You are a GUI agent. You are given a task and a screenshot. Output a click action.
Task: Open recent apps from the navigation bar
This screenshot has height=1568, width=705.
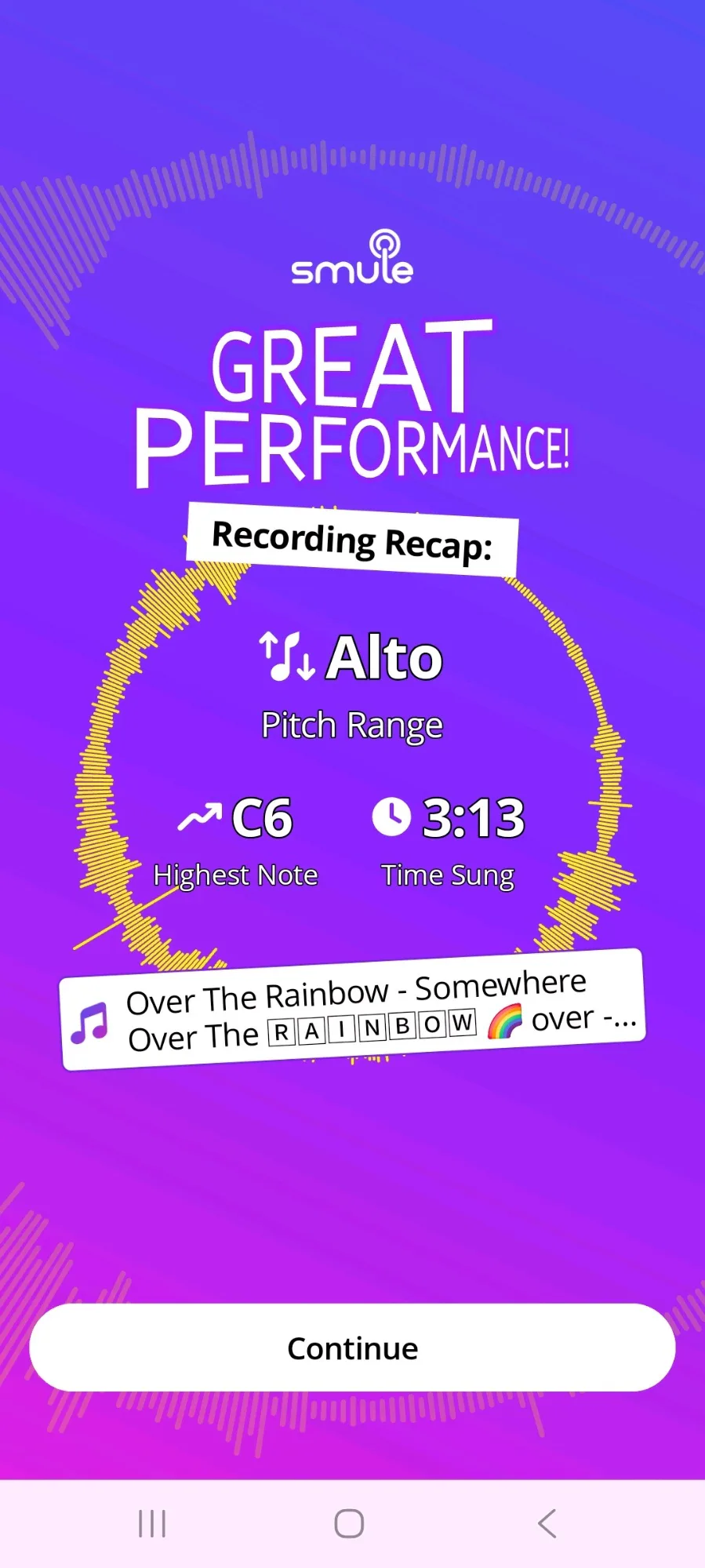152,1523
